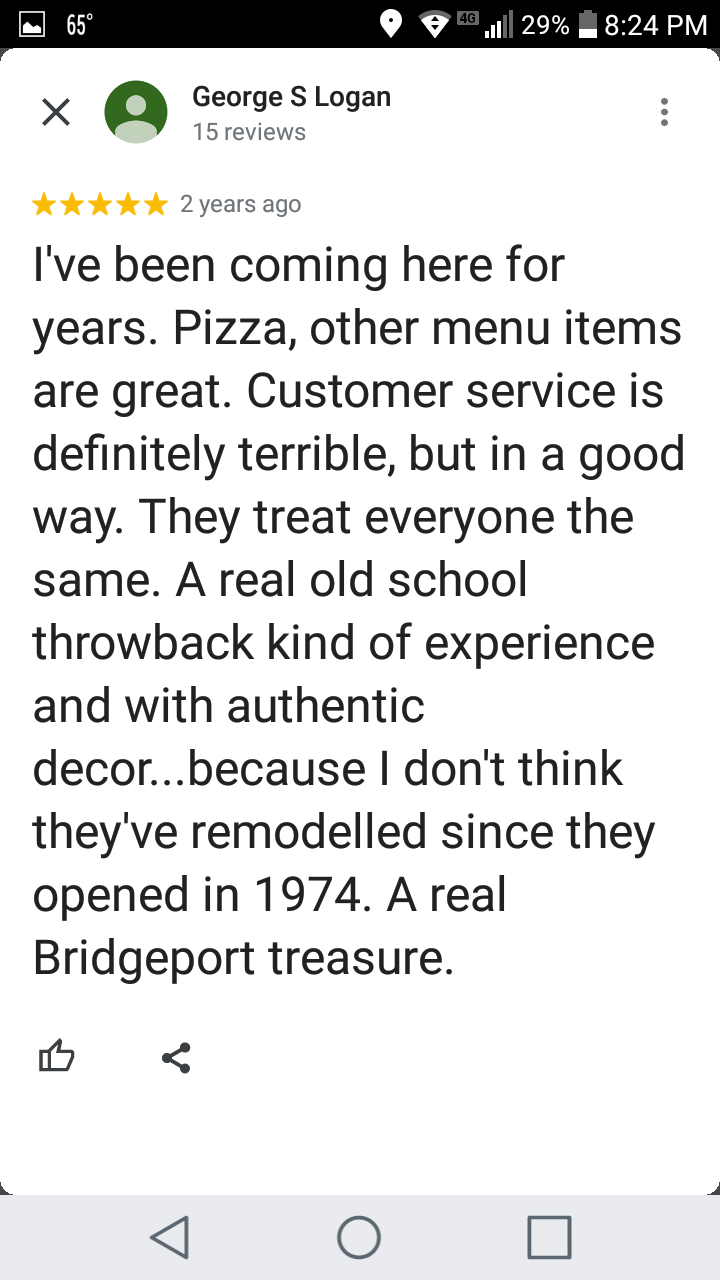This screenshot has width=720, height=1280.
Task: Open the overflow menu for this review
Action: tap(664, 112)
